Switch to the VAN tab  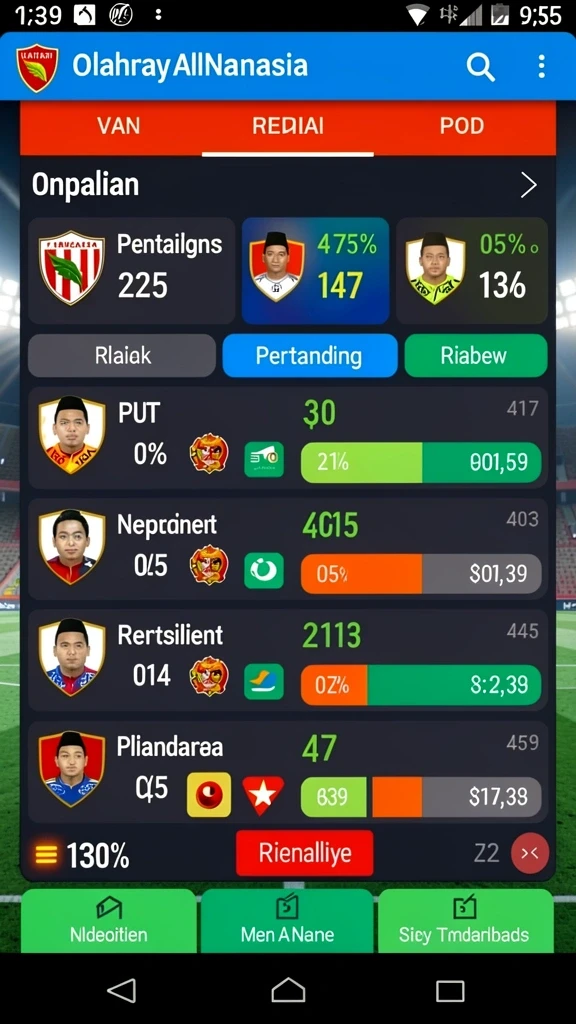click(x=118, y=125)
